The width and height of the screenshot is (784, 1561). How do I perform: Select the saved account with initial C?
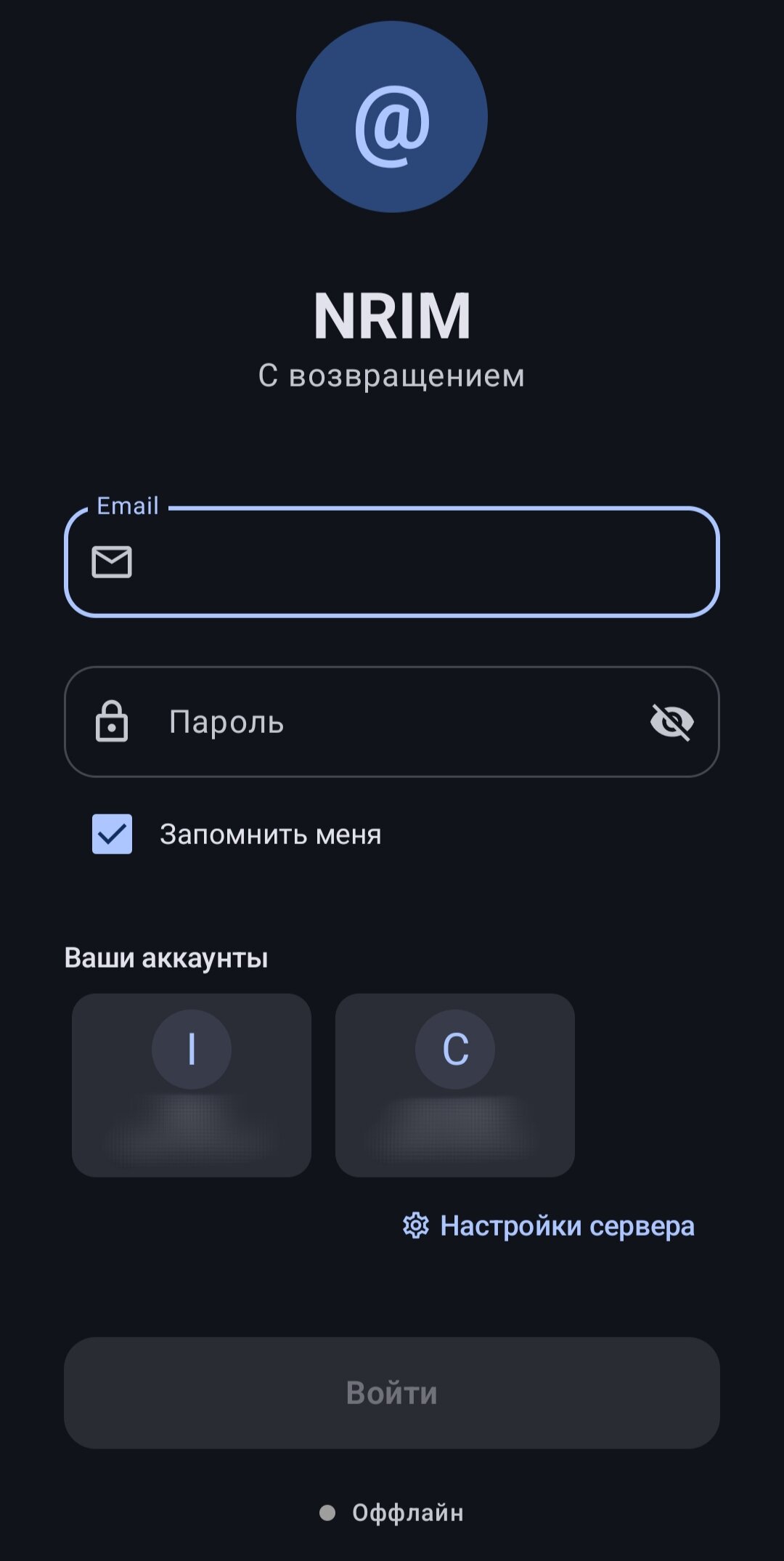[455, 1084]
